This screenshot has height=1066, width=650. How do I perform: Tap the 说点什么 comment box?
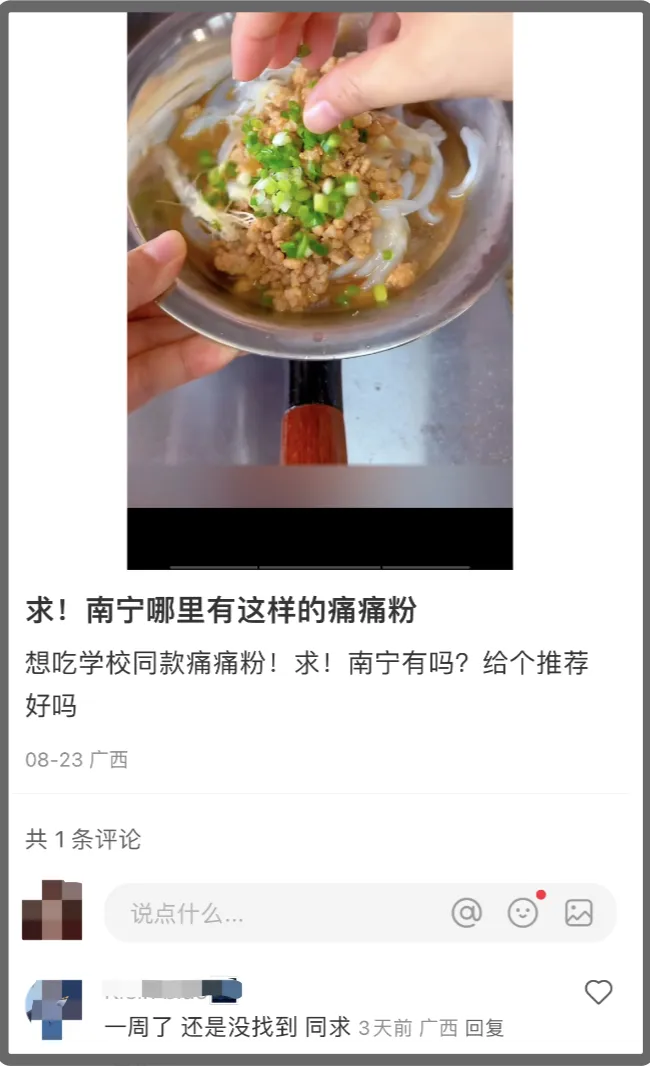pyautogui.click(x=270, y=913)
